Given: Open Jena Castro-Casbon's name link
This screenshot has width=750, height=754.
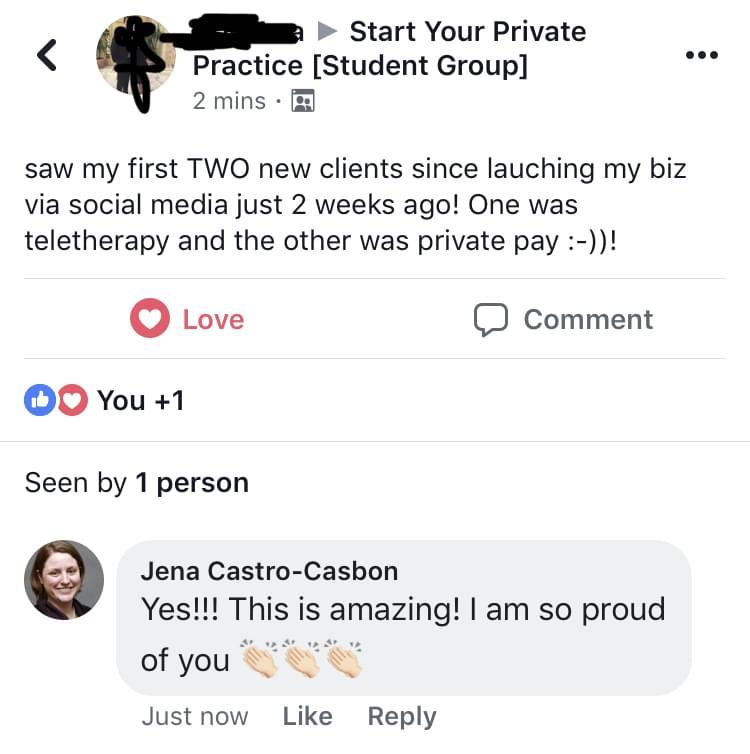Looking at the screenshot, I should tap(269, 571).
